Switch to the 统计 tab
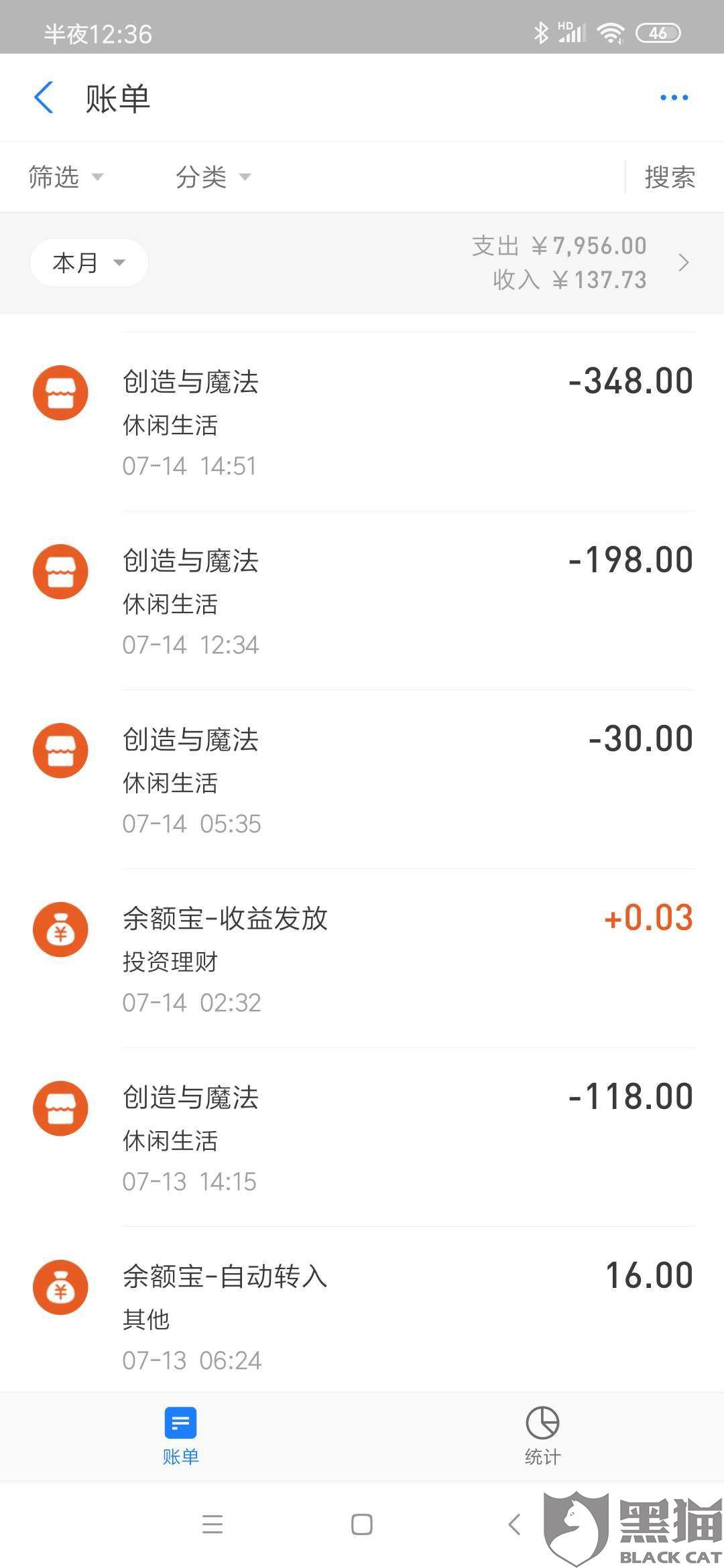The image size is (724, 1568). point(542,1436)
